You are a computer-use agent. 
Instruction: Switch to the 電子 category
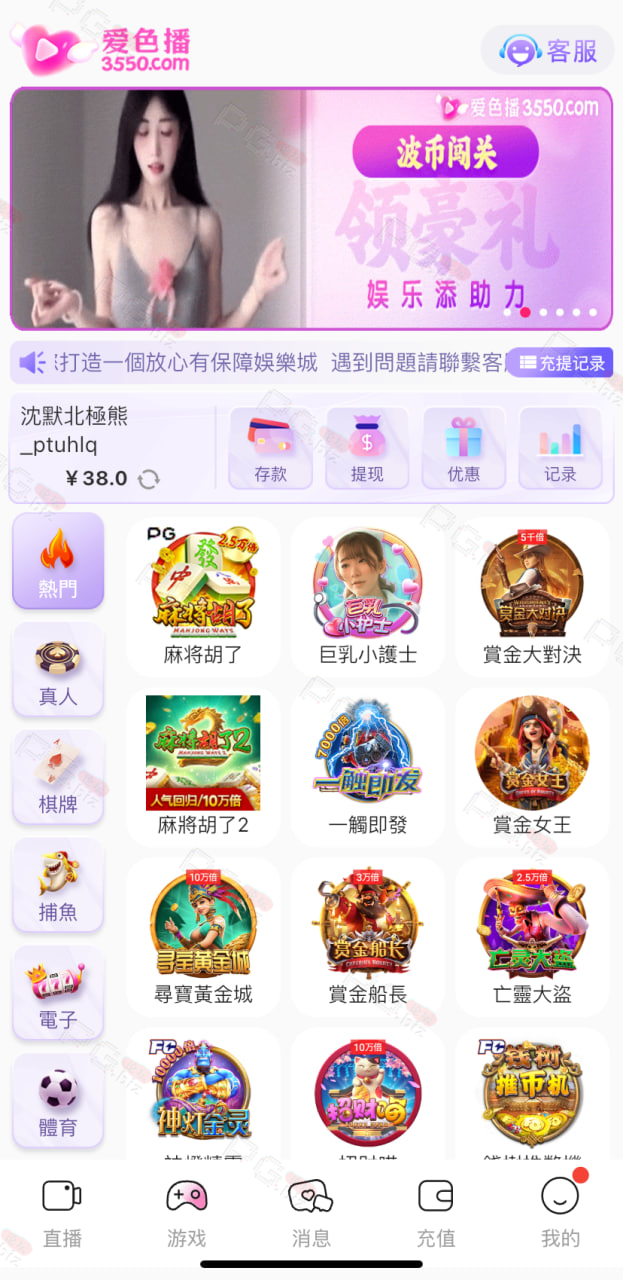[x=58, y=994]
